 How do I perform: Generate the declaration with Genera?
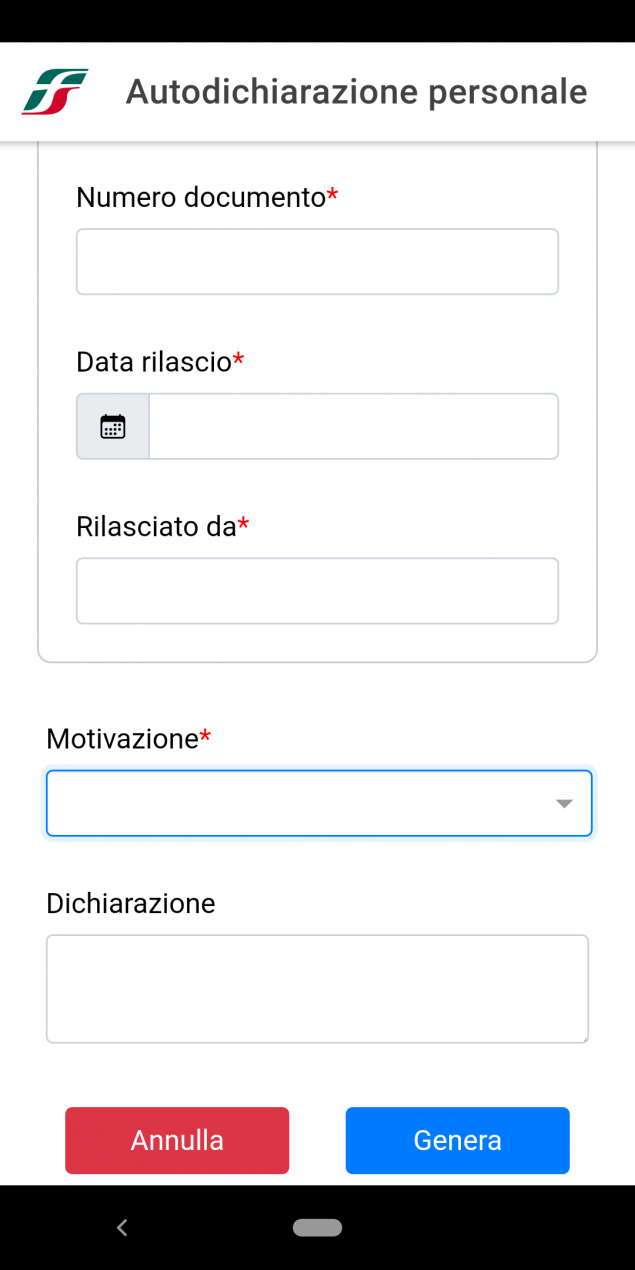458,1140
